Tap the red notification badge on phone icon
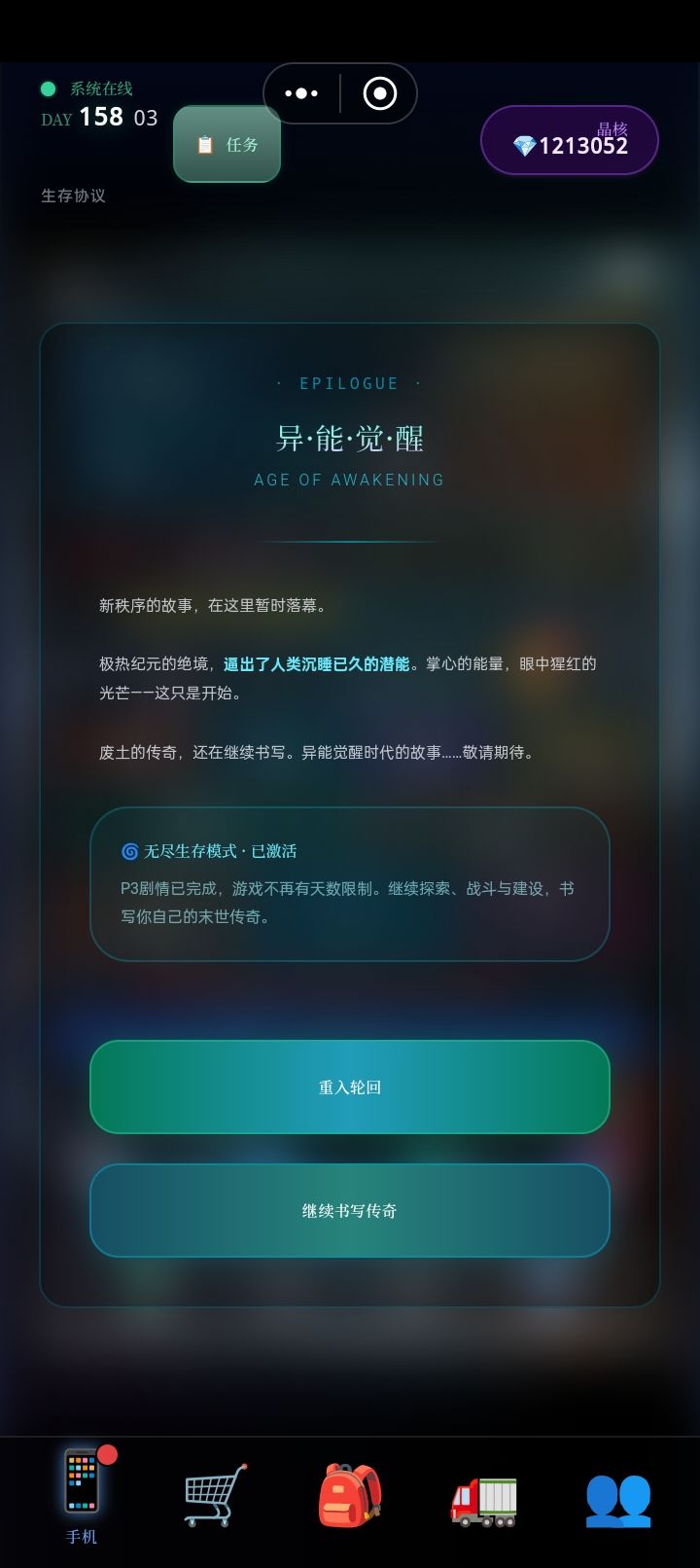Image resolution: width=700 pixels, height=1568 pixels. click(x=107, y=1455)
